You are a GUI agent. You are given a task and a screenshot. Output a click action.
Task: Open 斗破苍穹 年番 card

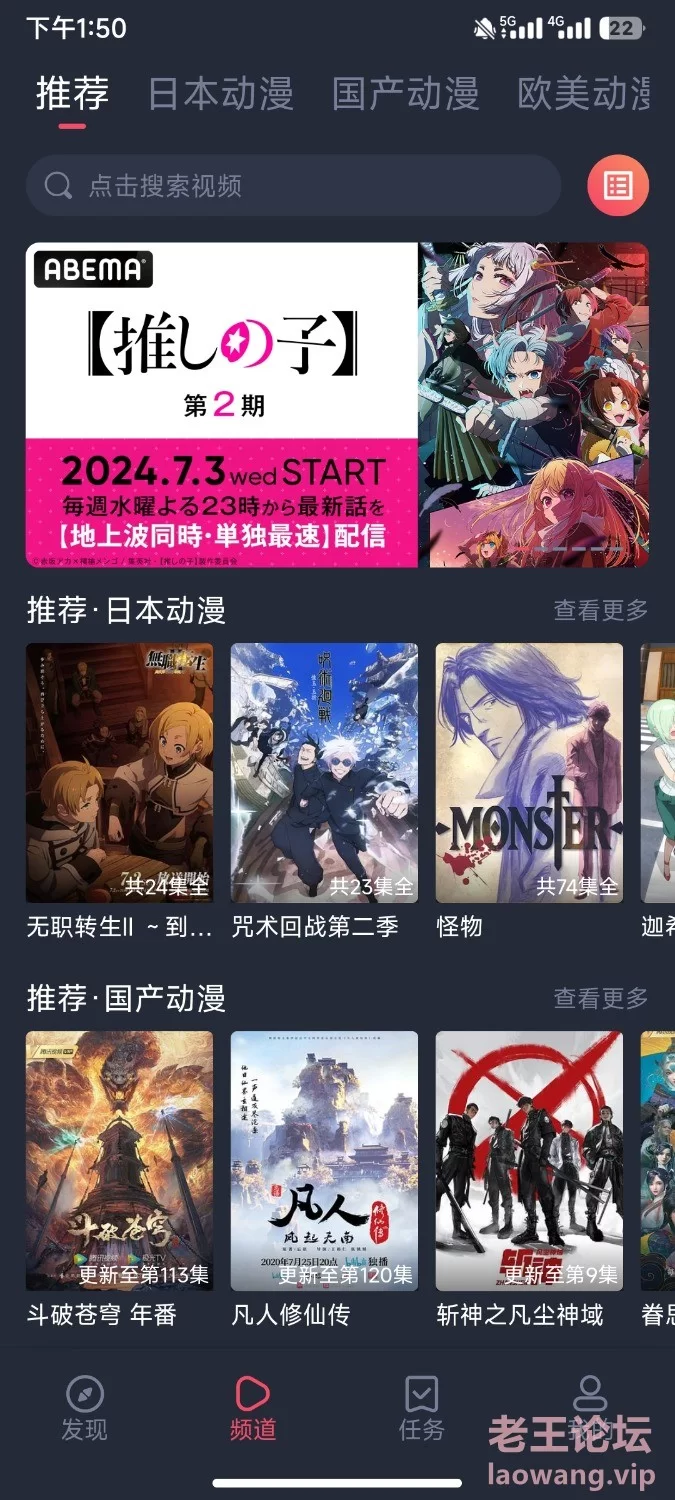119,1180
